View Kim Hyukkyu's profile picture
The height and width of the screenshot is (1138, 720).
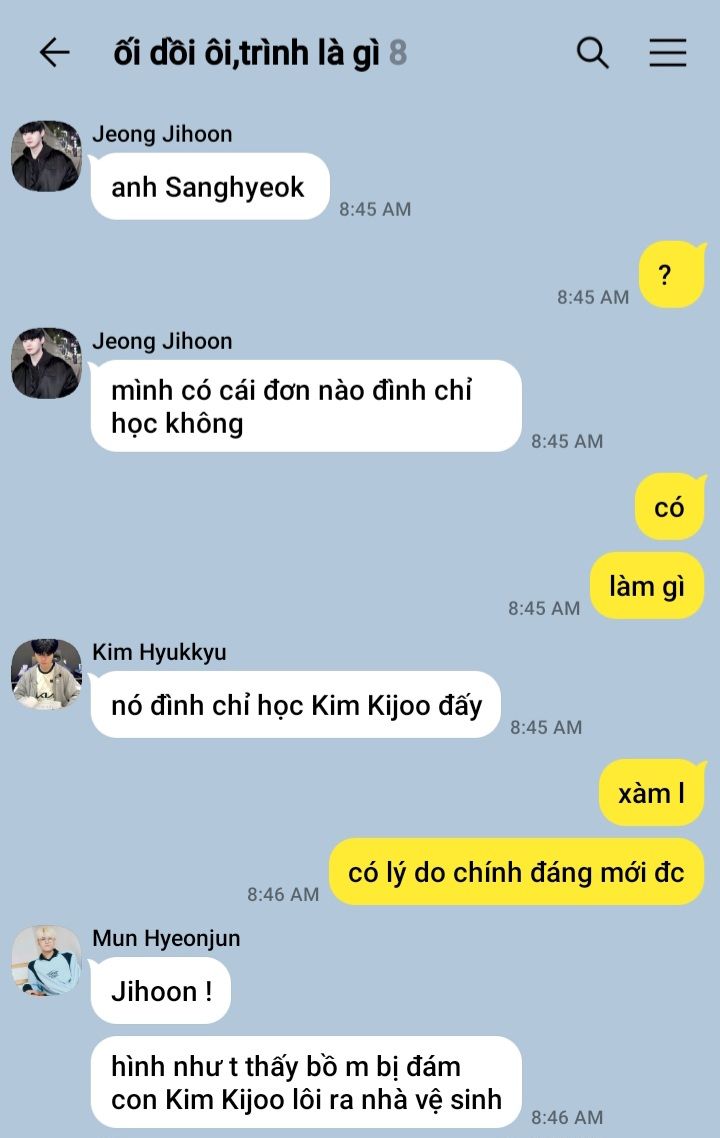[46, 674]
